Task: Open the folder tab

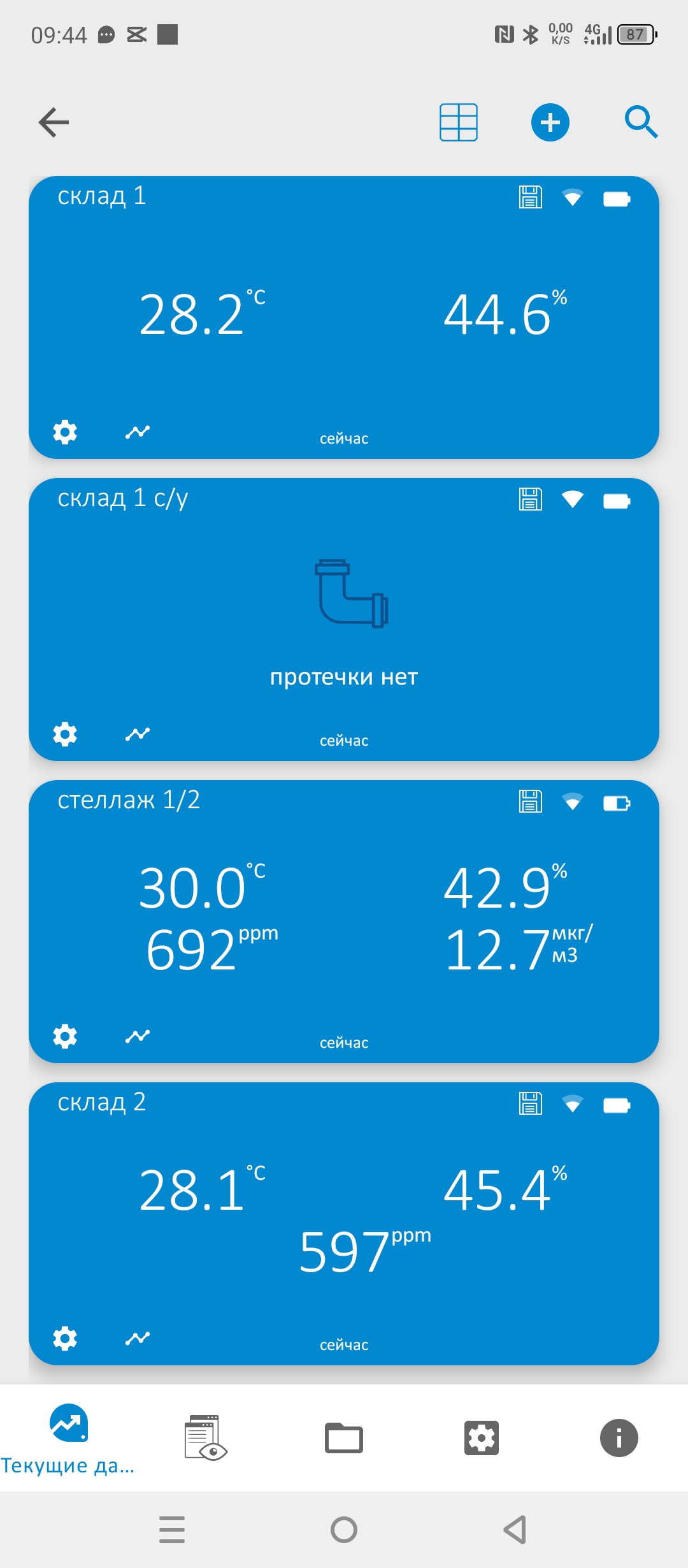Action: coord(344,1438)
